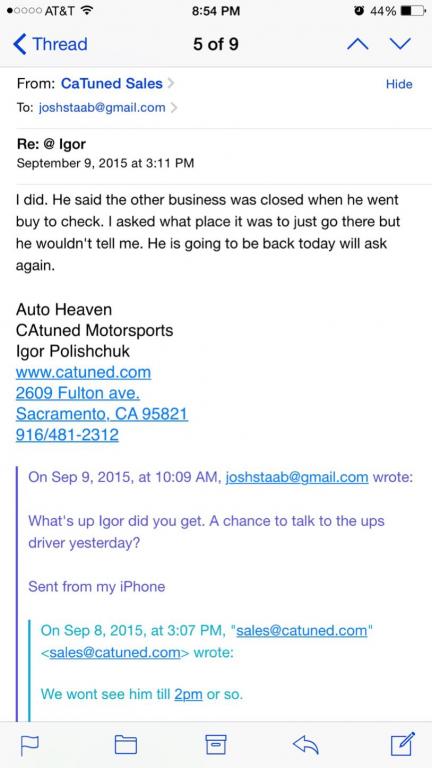The image size is (432, 768).
Task: Open recipient joshstaab@gmail.com in To field
Action: pos(102,108)
